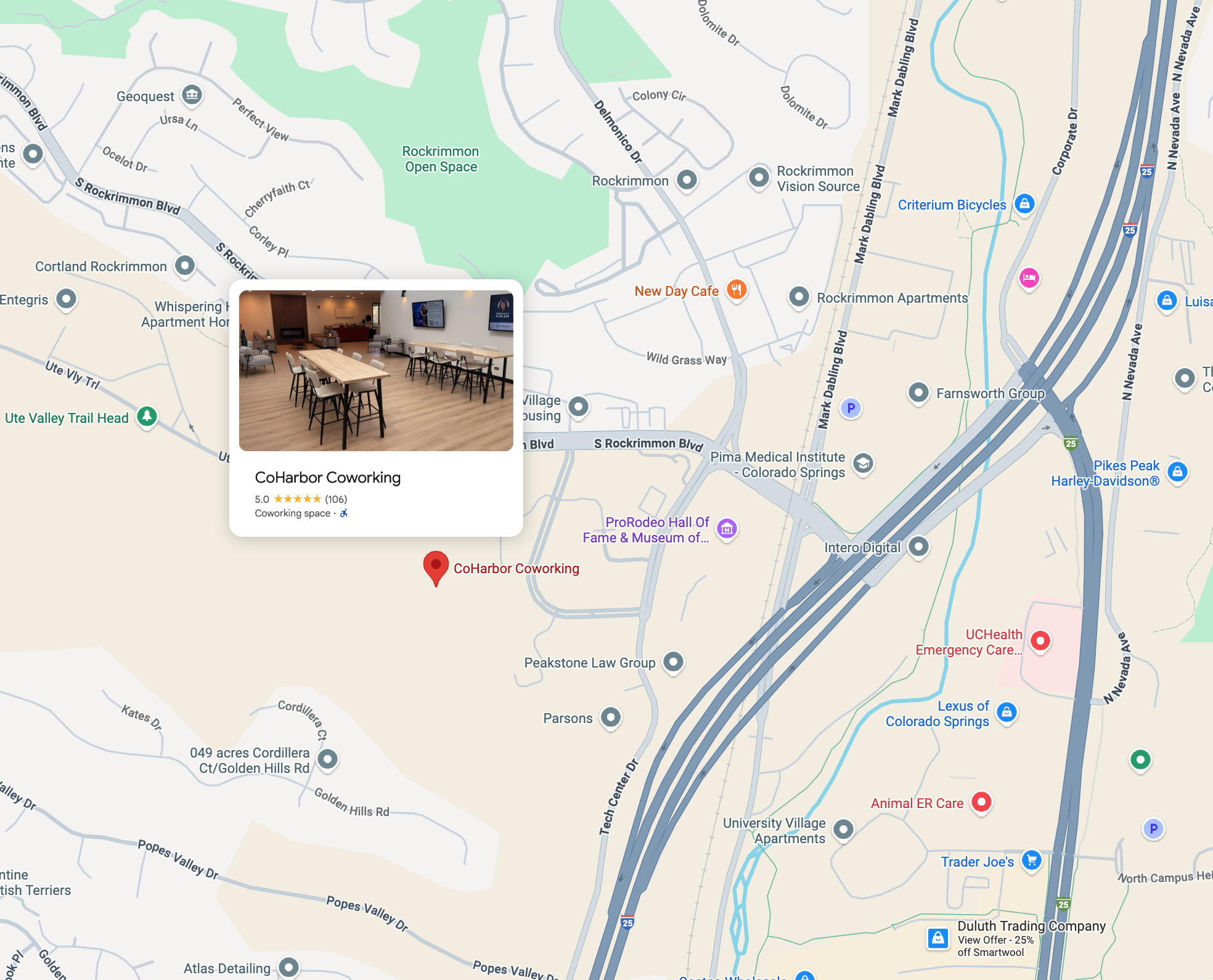Open Peakstone Law Group marker
This screenshot has width=1213, height=980.
pos(673,662)
